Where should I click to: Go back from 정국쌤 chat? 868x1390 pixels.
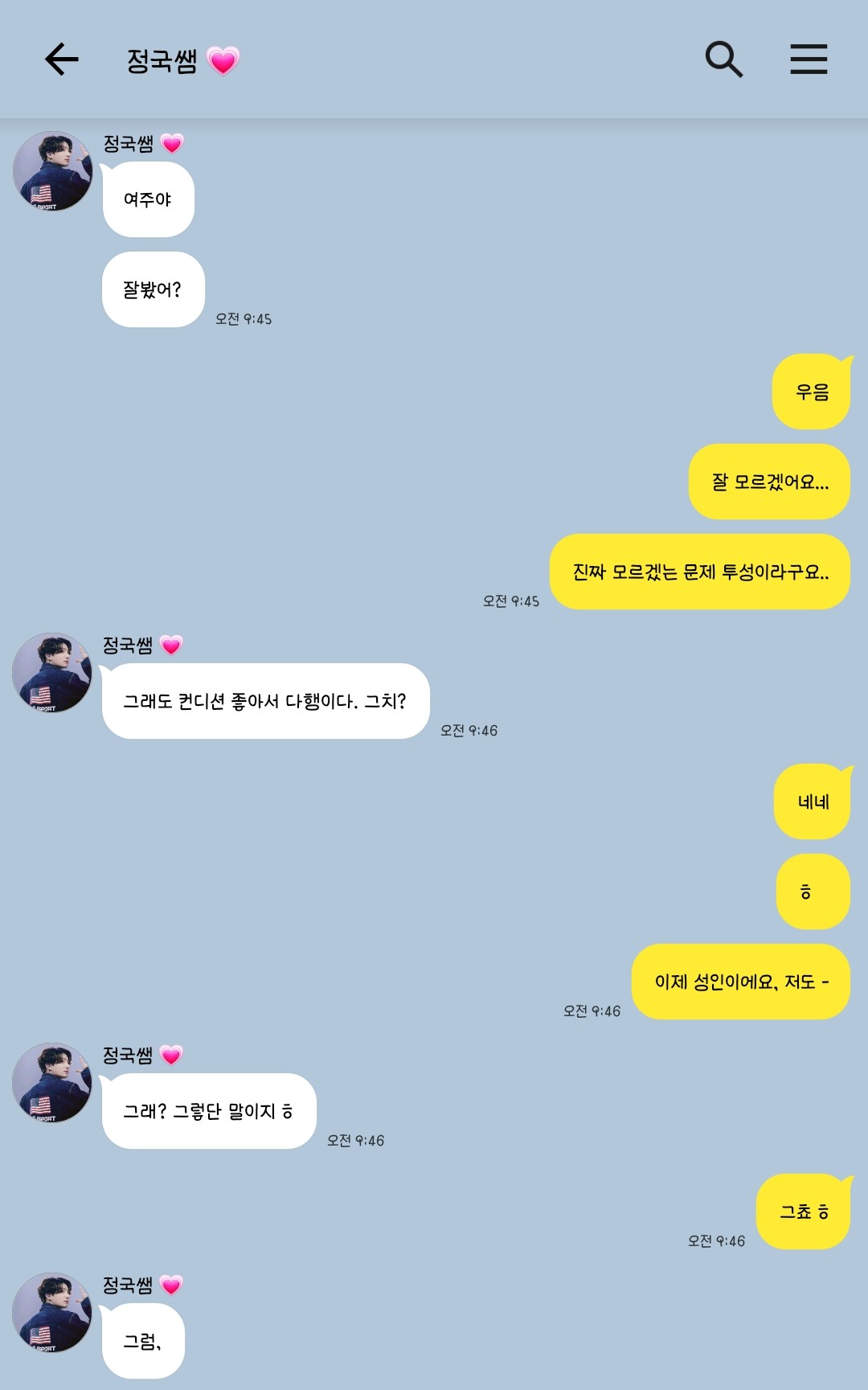click(61, 59)
